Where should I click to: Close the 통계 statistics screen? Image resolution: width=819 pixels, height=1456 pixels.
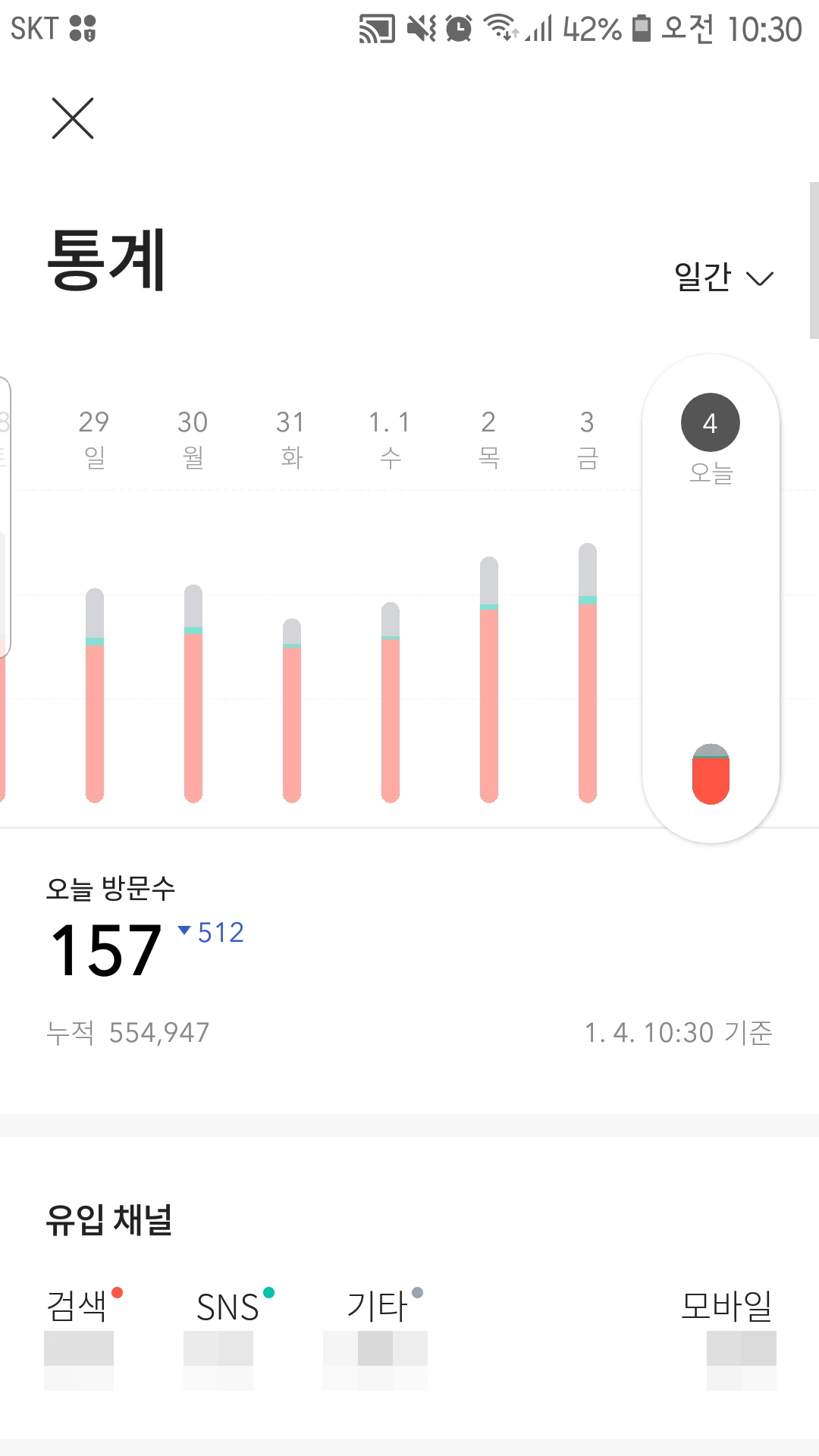coord(73,118)
